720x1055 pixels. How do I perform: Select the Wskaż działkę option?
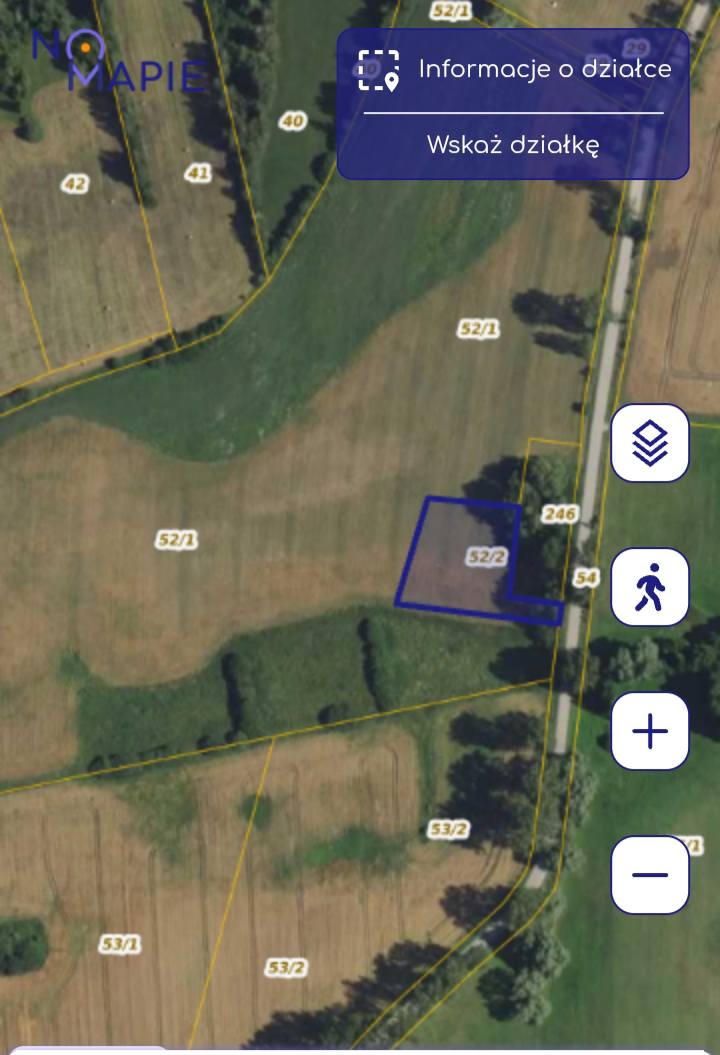pyautogui.click(x=513, y=145)
